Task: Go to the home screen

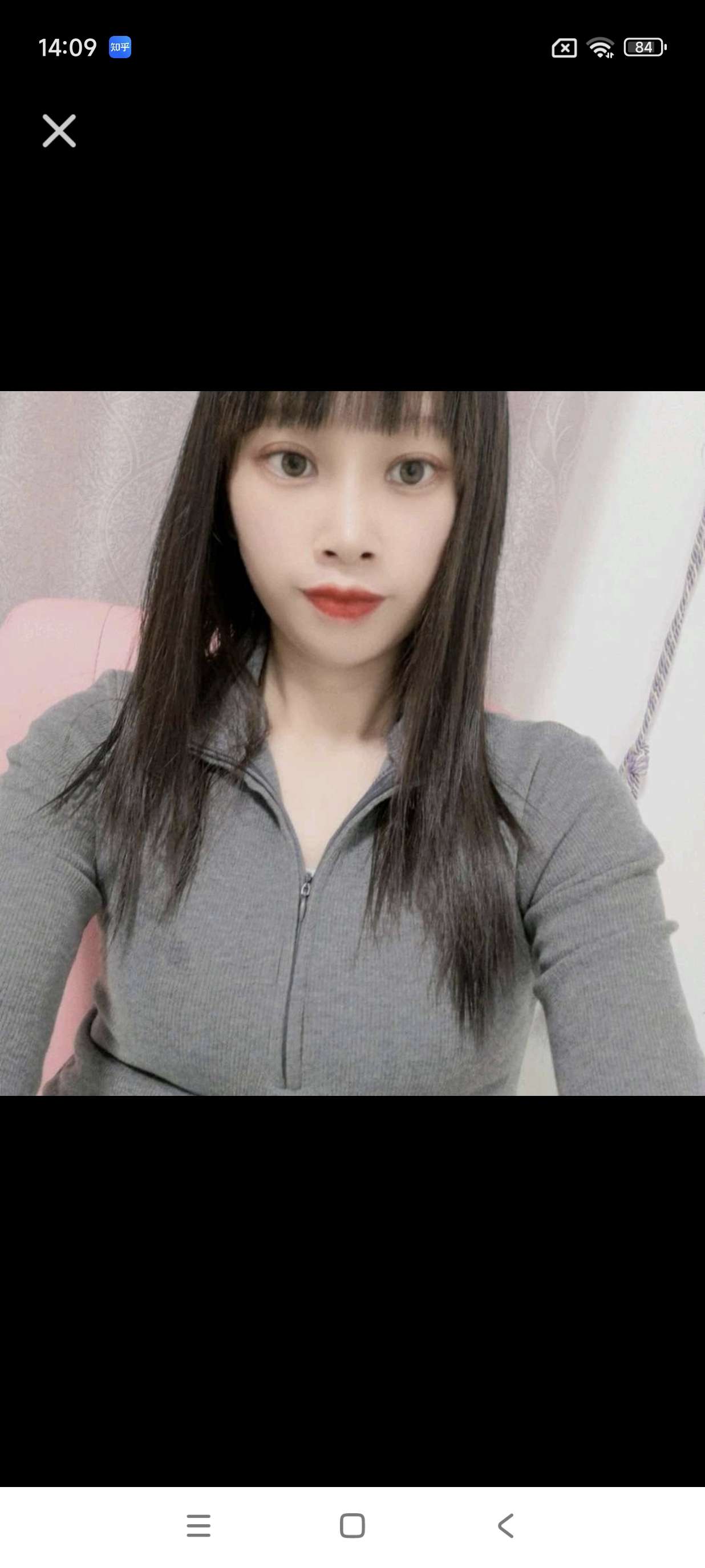Action: (x=352, y=1525)
